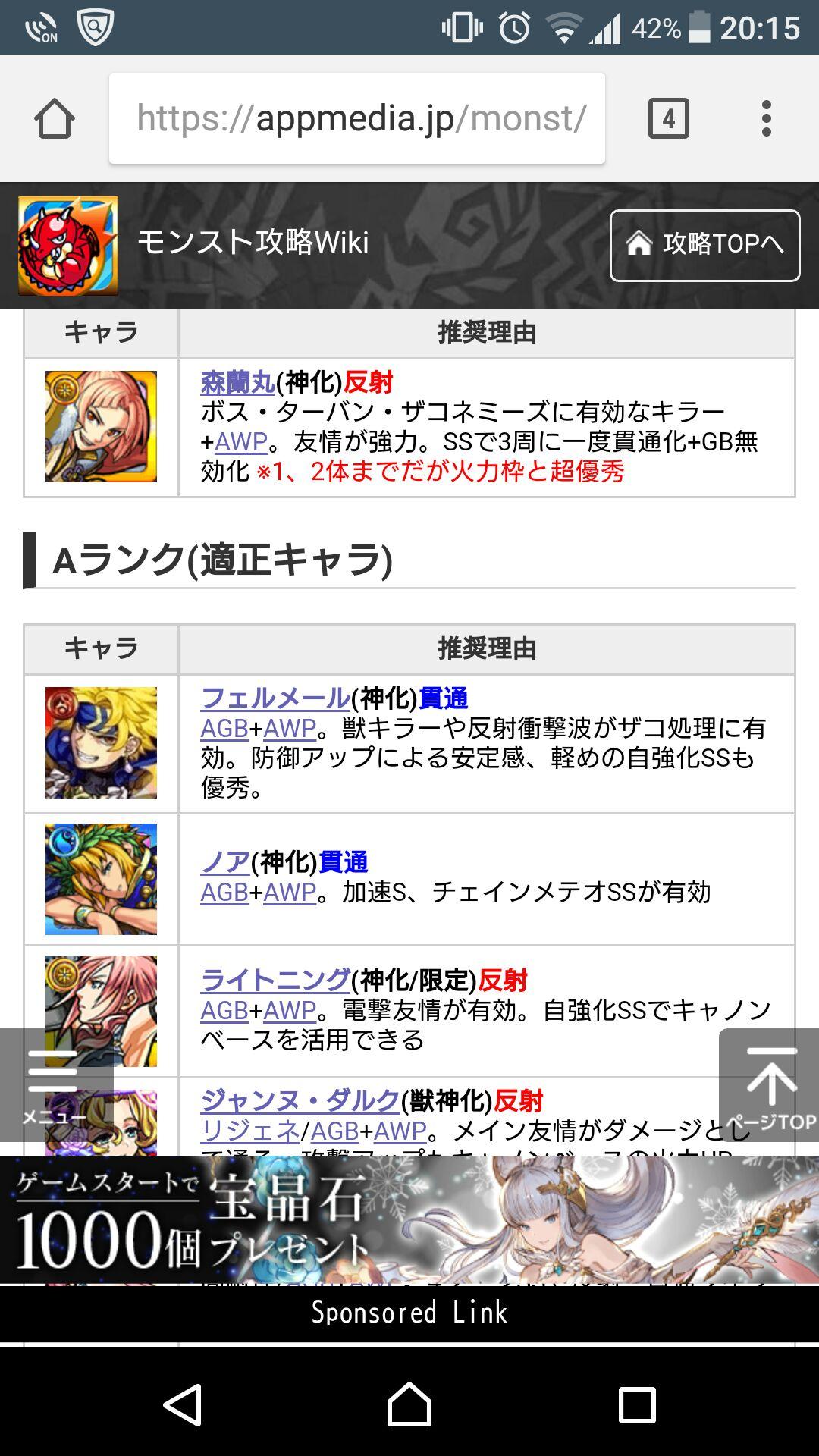
Task: Tap the AGB link under フェルメール
Action: (x=224, y=728)
